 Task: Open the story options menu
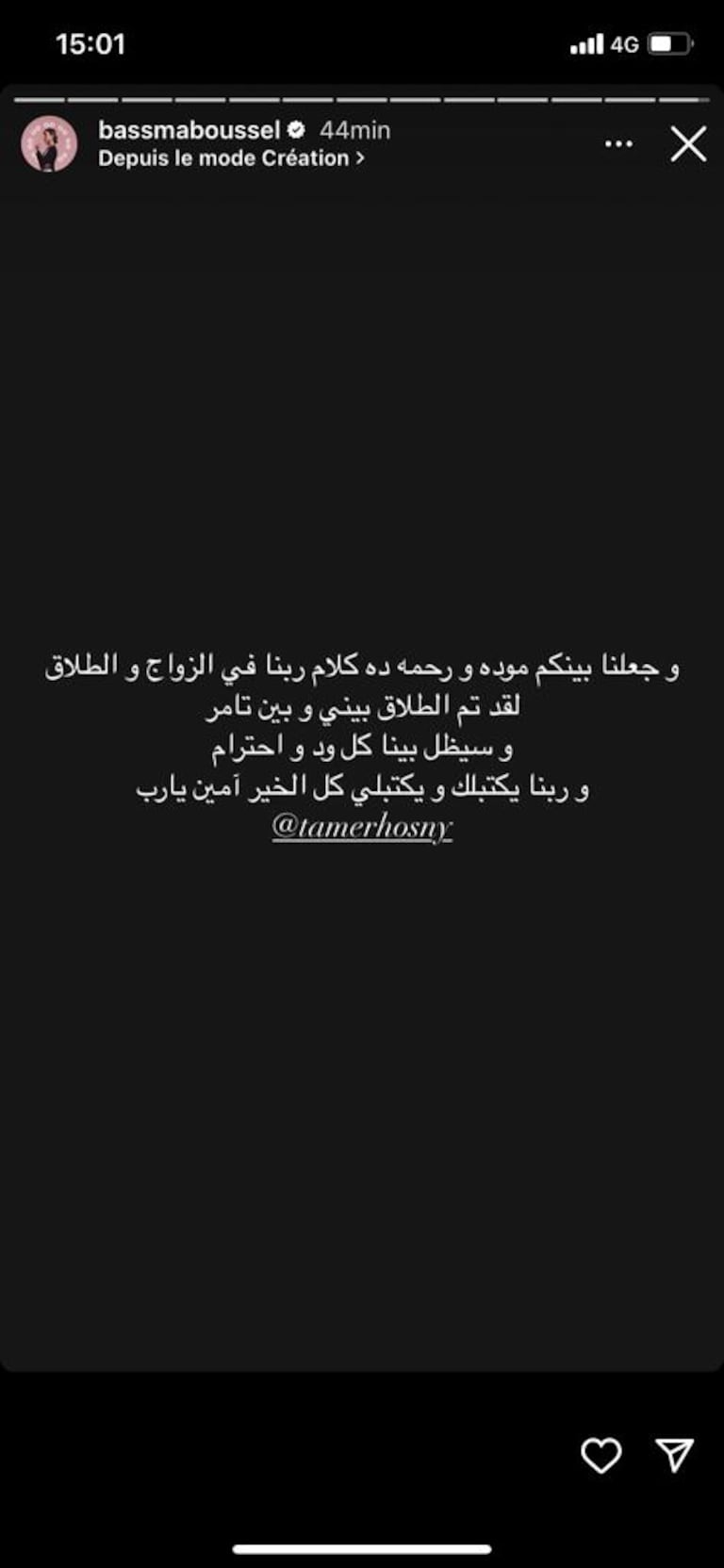click(618, 144)
